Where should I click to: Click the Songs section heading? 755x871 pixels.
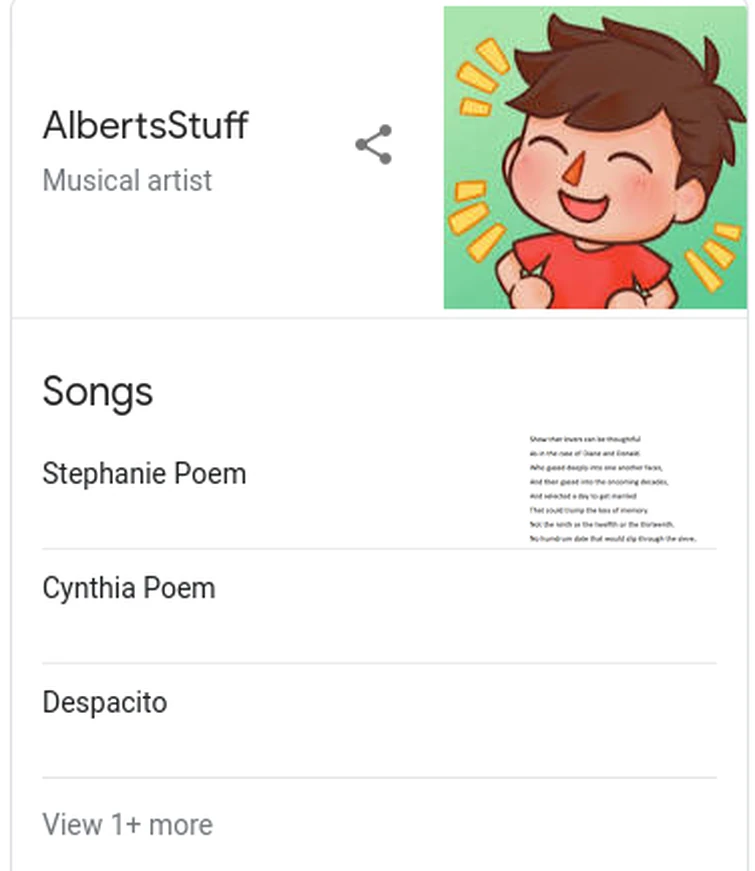coord(97,392)
